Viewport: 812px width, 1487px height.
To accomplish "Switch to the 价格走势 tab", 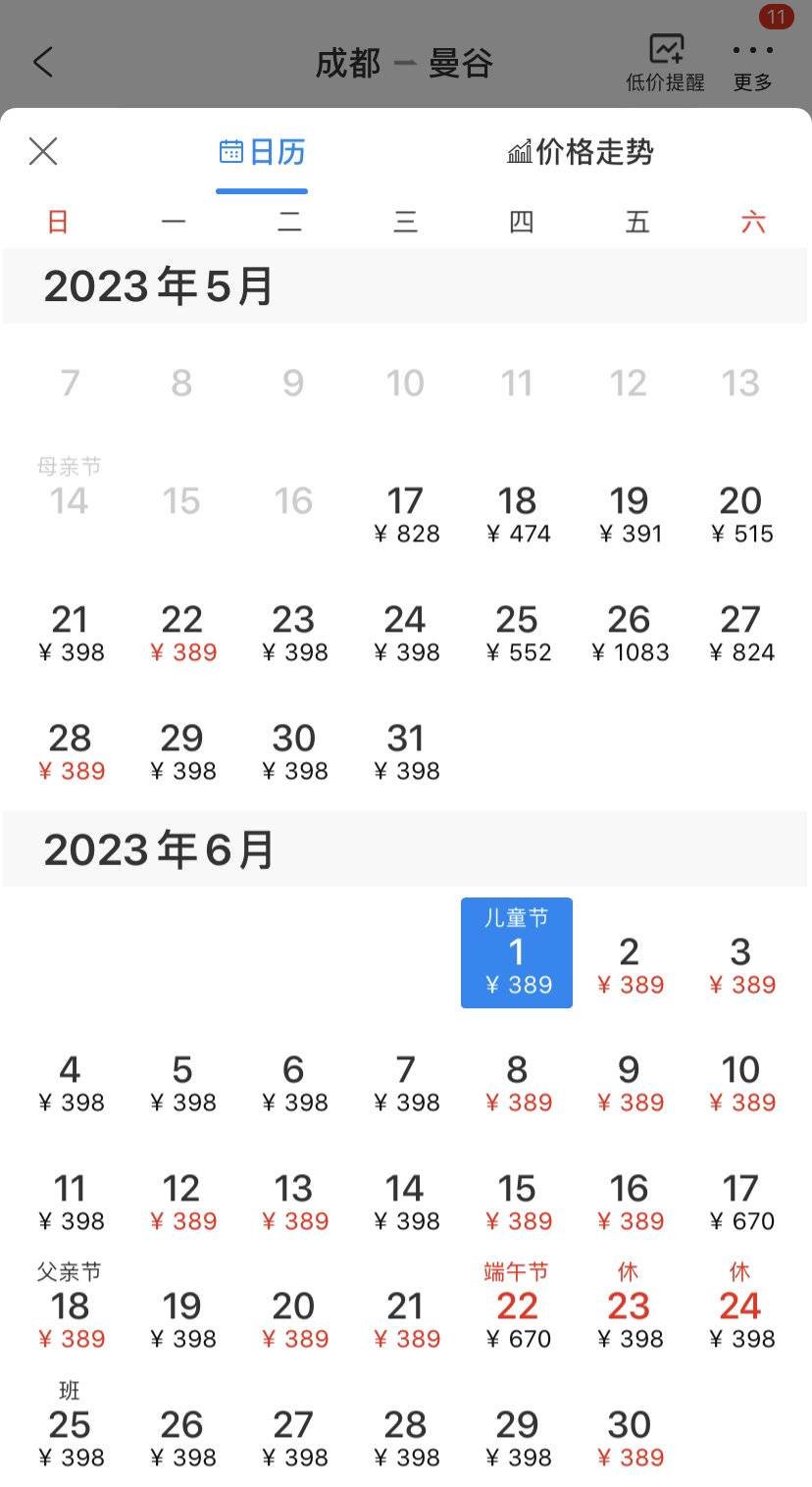I will tap(581, 152).
